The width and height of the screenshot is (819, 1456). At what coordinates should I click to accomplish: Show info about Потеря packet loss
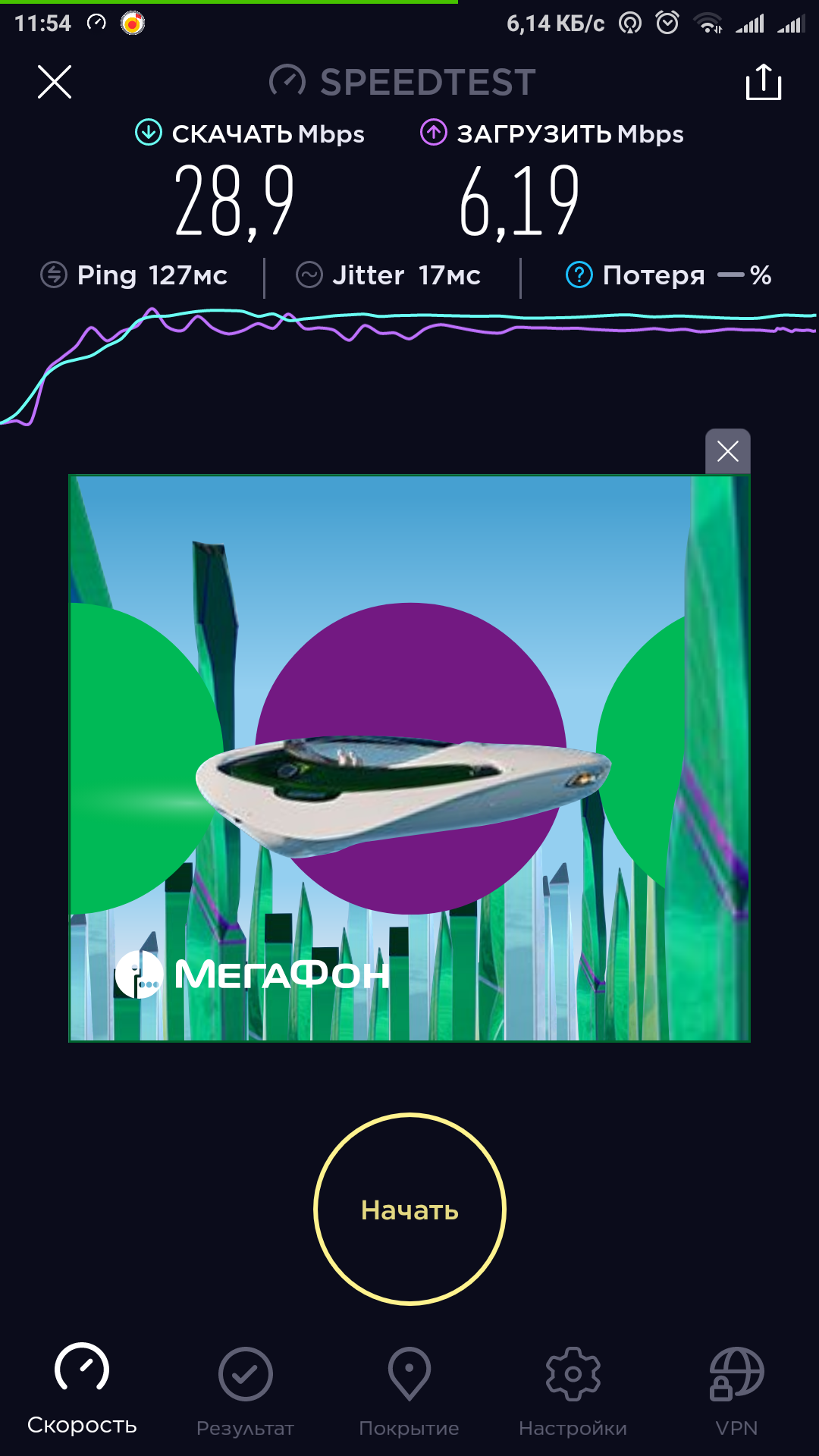coord(579,275)
